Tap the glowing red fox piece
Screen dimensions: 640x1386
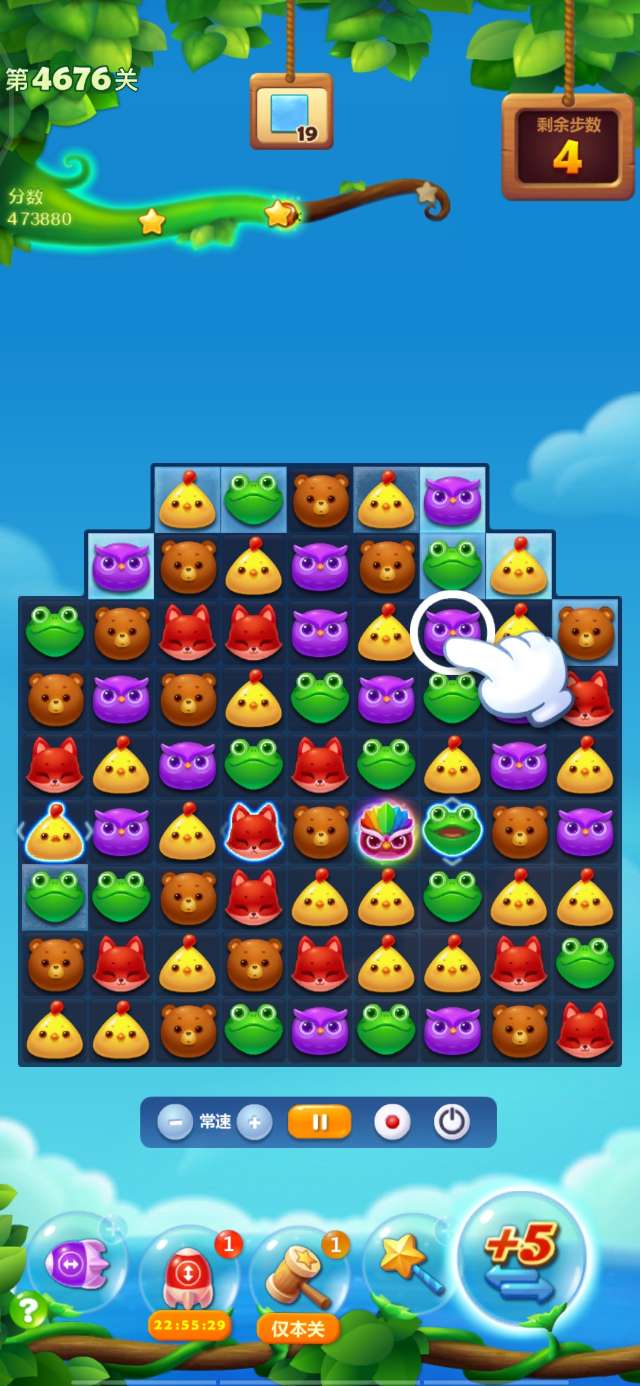[x=253, y=831]
